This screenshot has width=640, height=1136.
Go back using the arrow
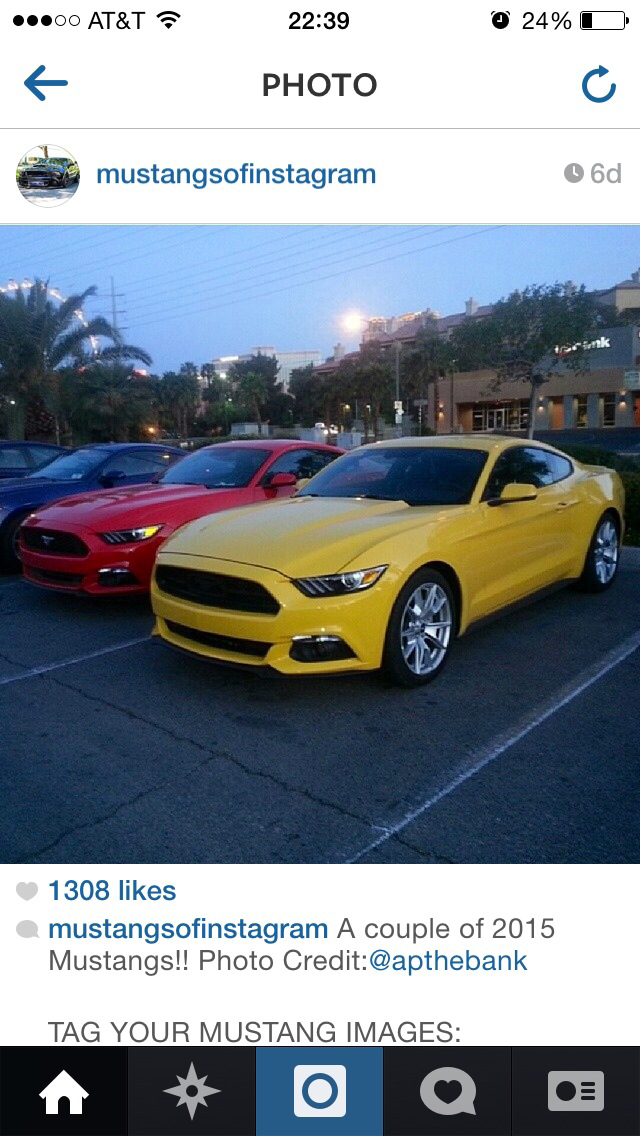[45, 85]
